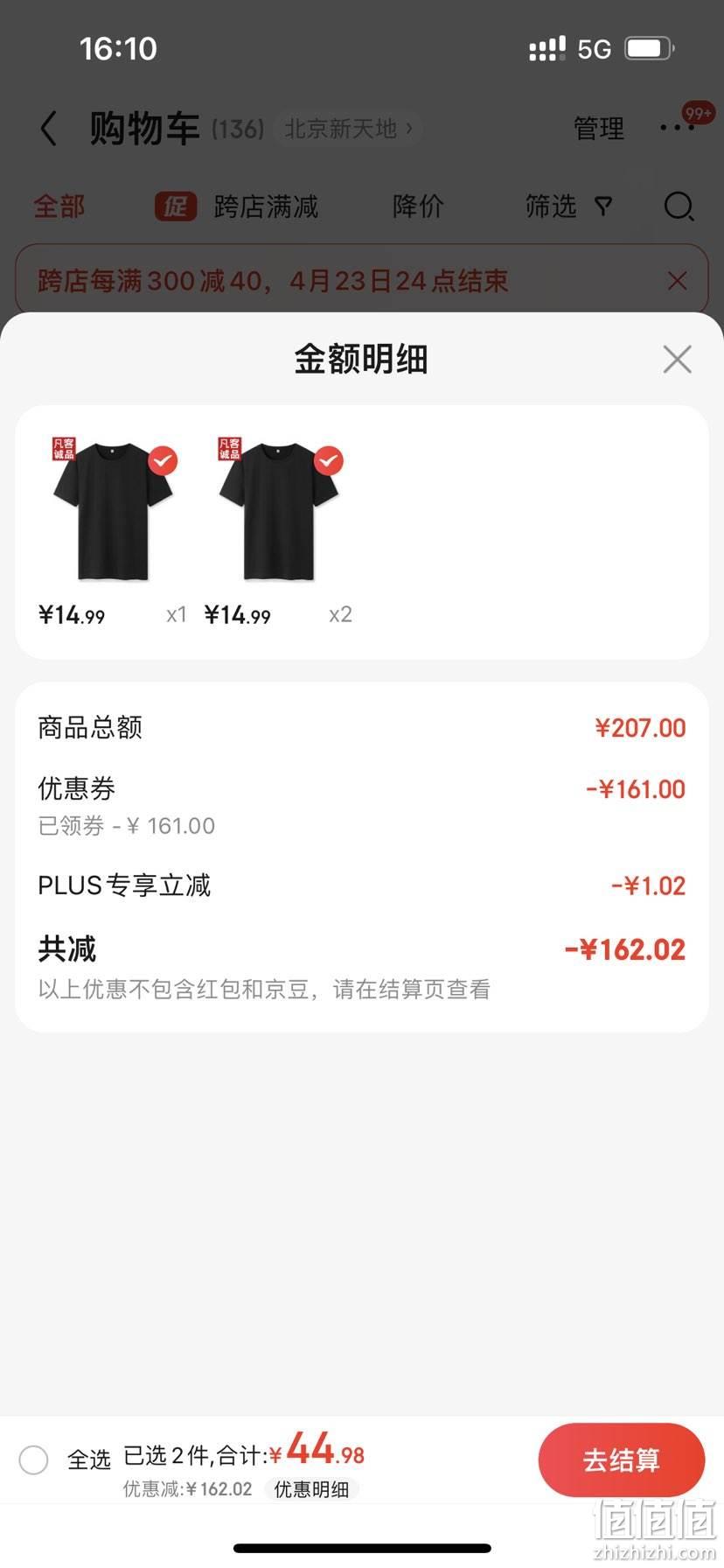Open the black T-shirt with quantity x2
The width and height of the screenshot is (724, 1568).
[x=279, y=510]
